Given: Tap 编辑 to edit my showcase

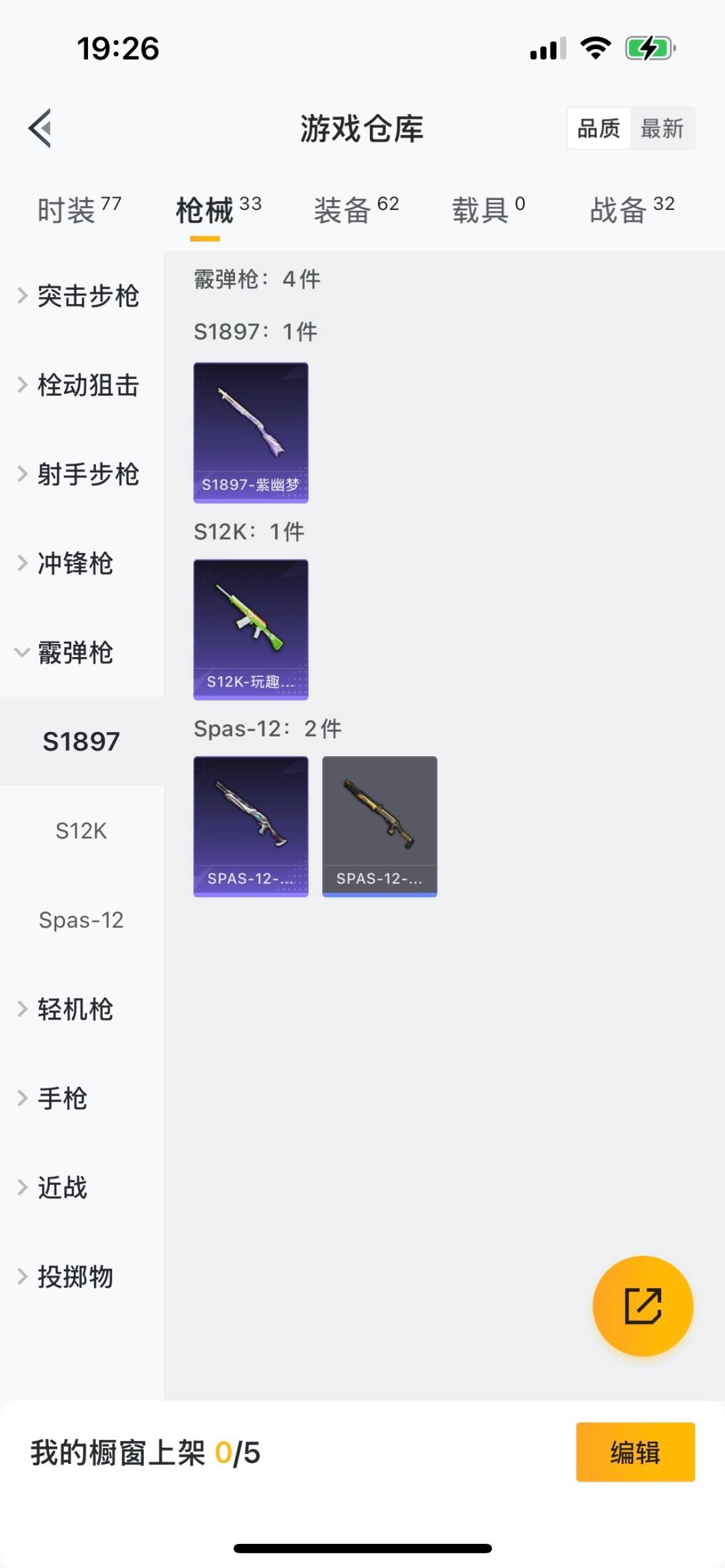Looking at the screenshot, I should 635,1452.
